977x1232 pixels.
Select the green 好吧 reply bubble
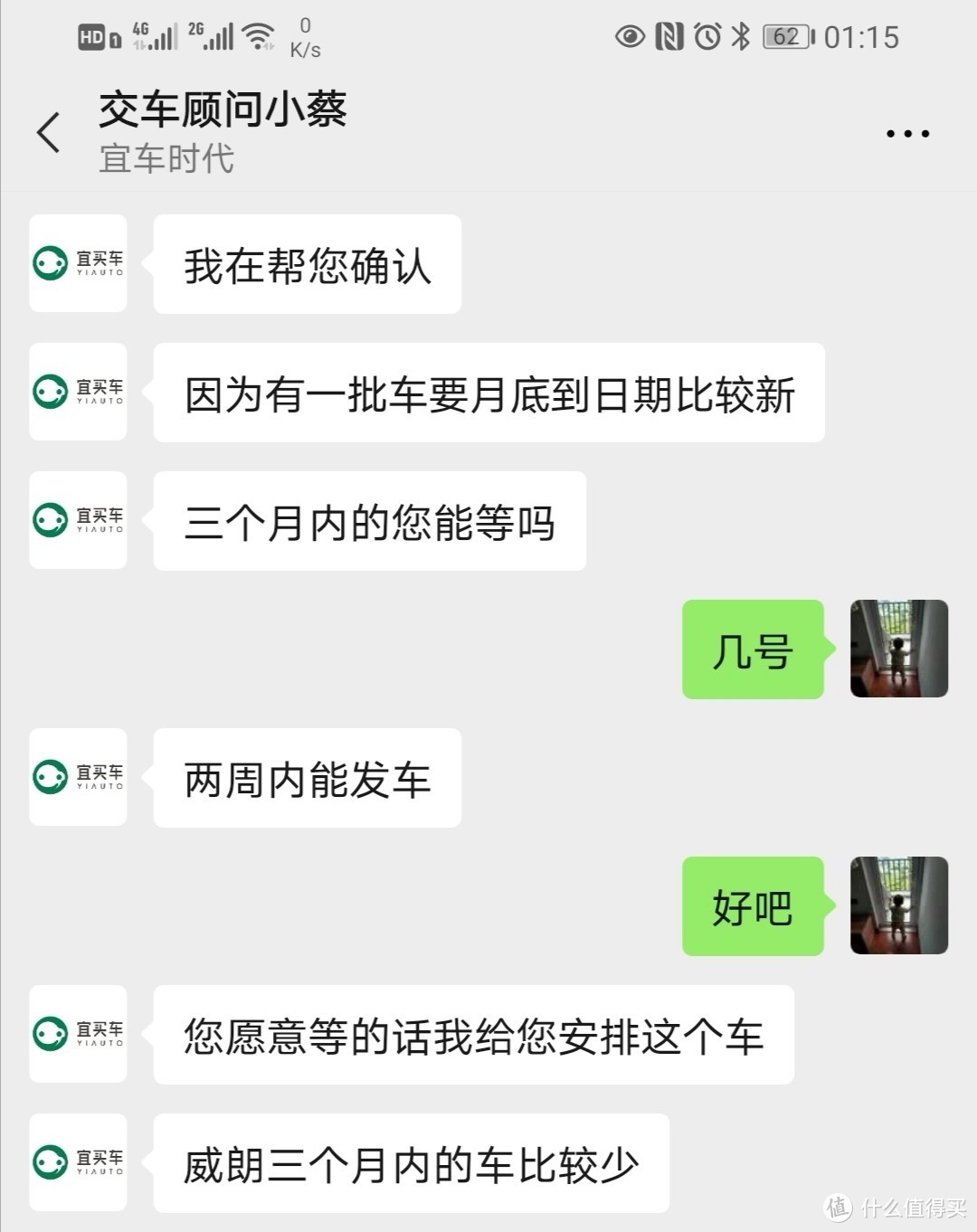click(754, 907)
